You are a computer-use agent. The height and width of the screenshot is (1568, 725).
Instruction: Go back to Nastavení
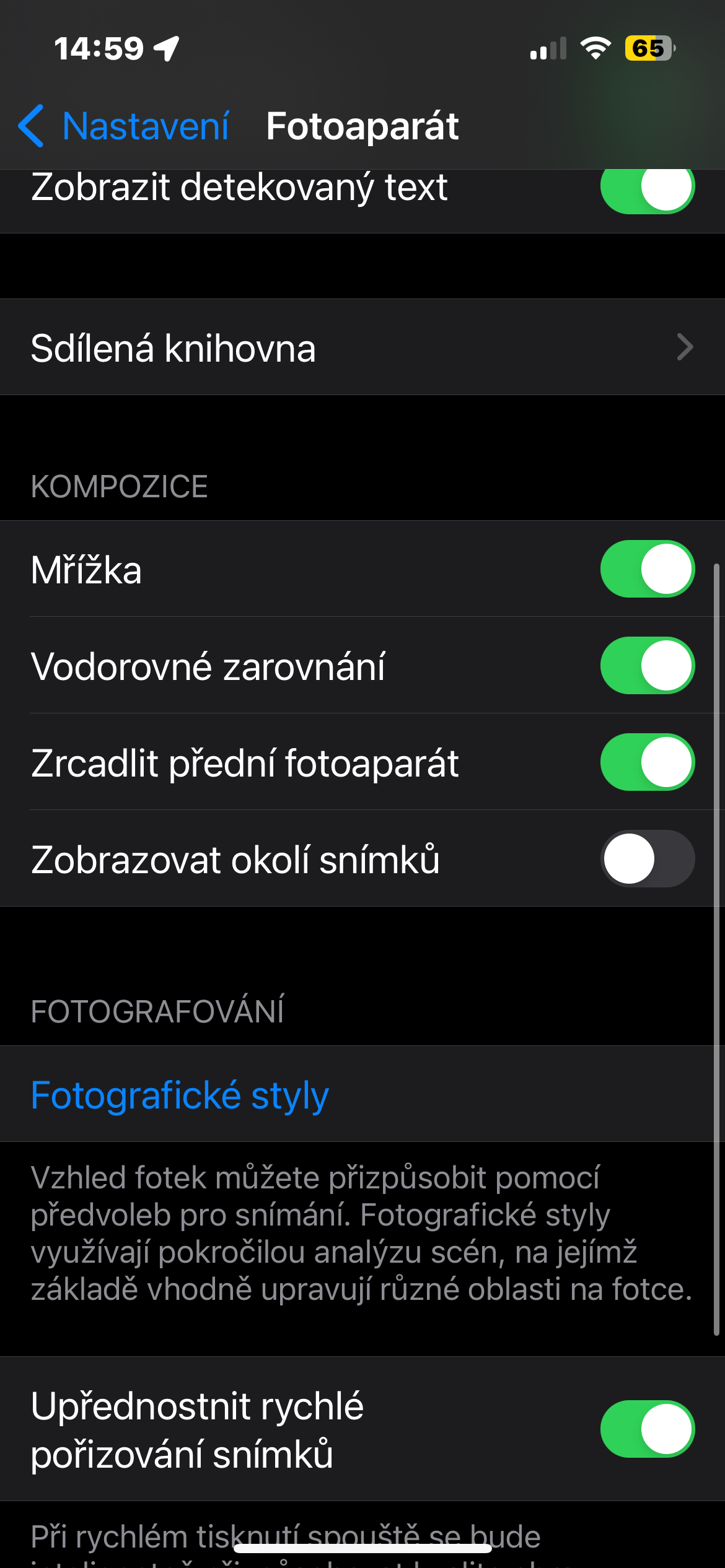124,126
